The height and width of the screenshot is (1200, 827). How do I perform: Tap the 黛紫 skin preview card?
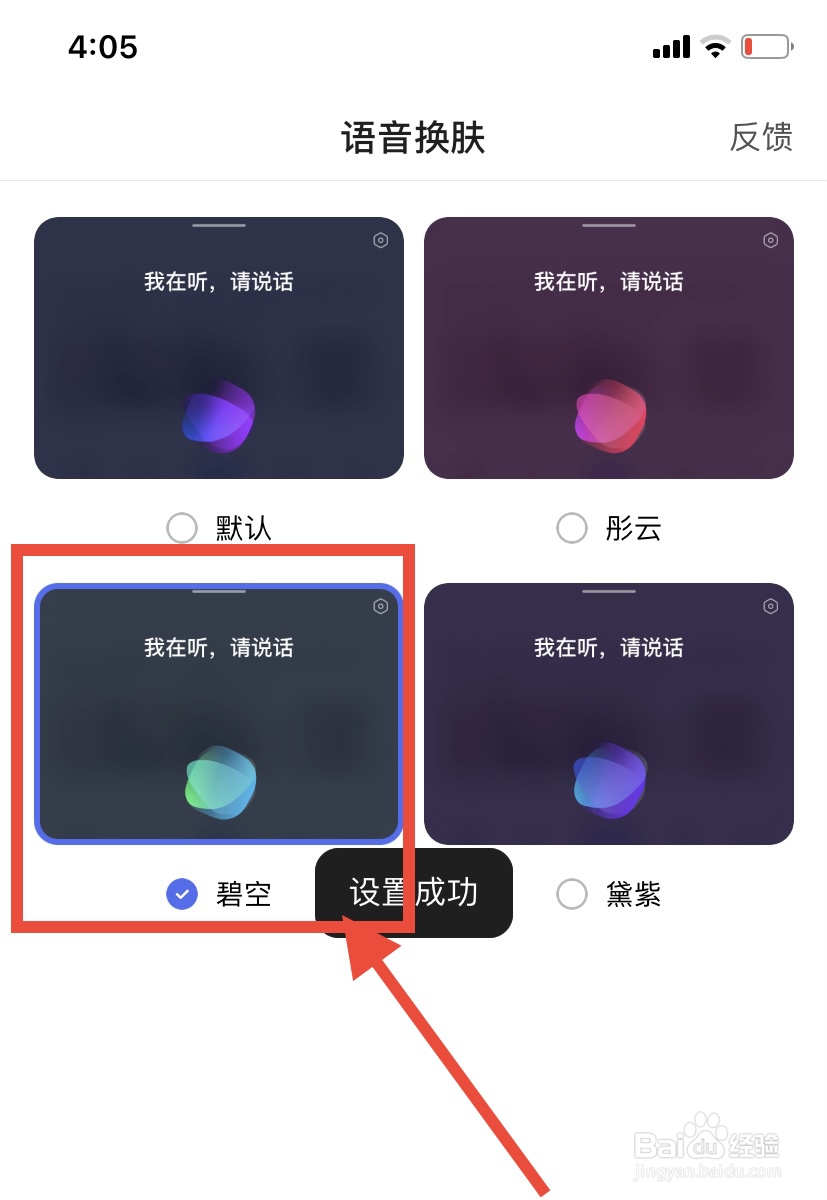point(609,714)
